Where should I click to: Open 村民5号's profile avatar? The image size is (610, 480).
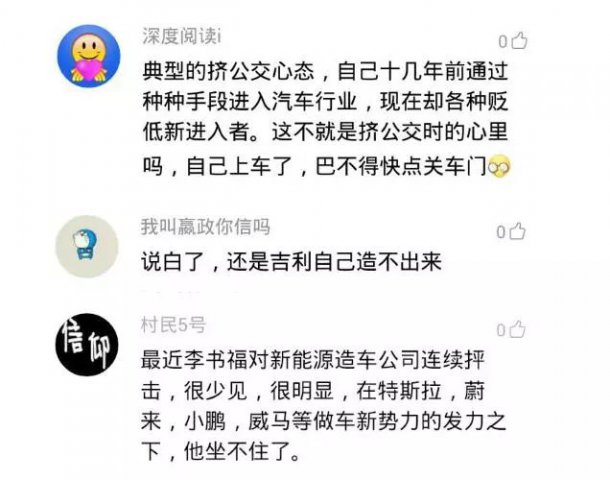[86, 343]
